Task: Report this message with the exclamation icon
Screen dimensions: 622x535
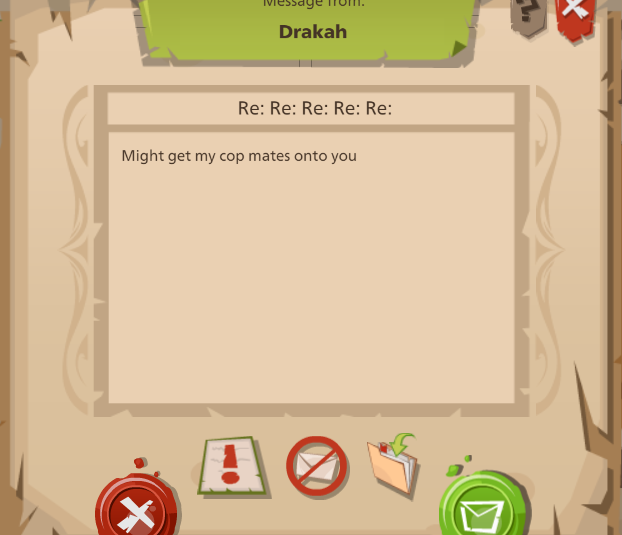Action: tap(232, 466)
